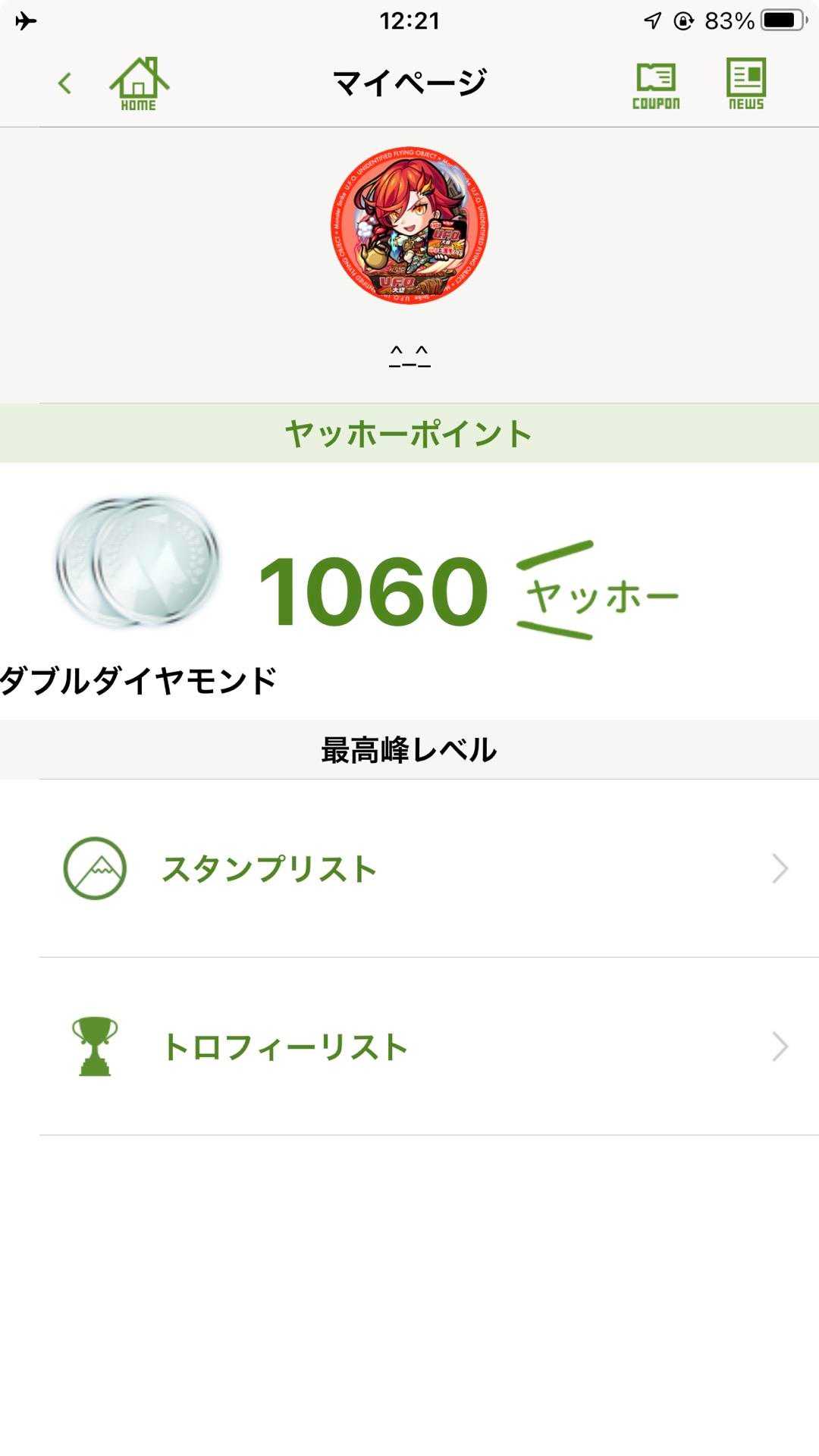
Task: Tap the round profile avatar
Action: 409,225
